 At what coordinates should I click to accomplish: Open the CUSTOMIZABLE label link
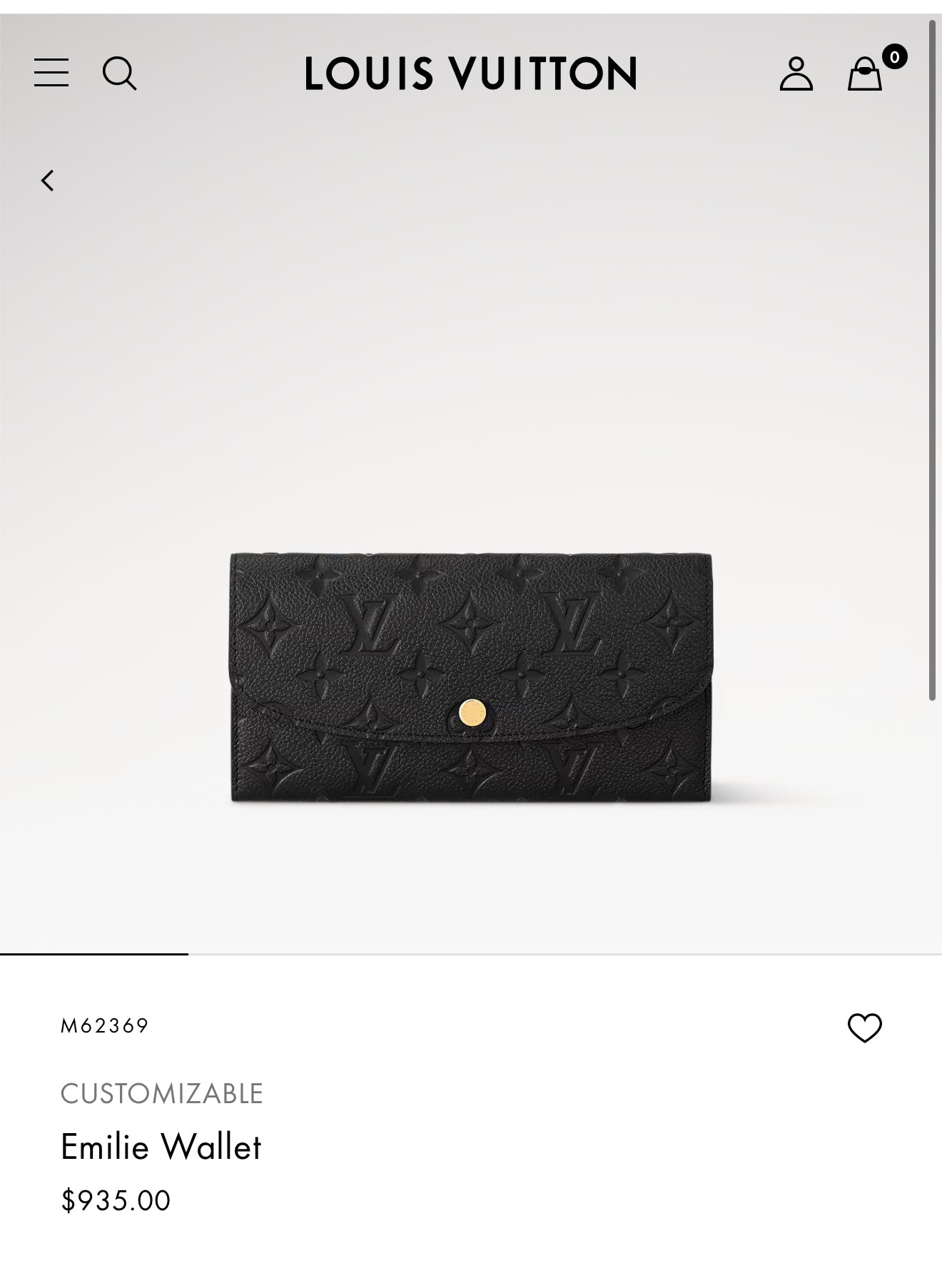coord(163,1092)
